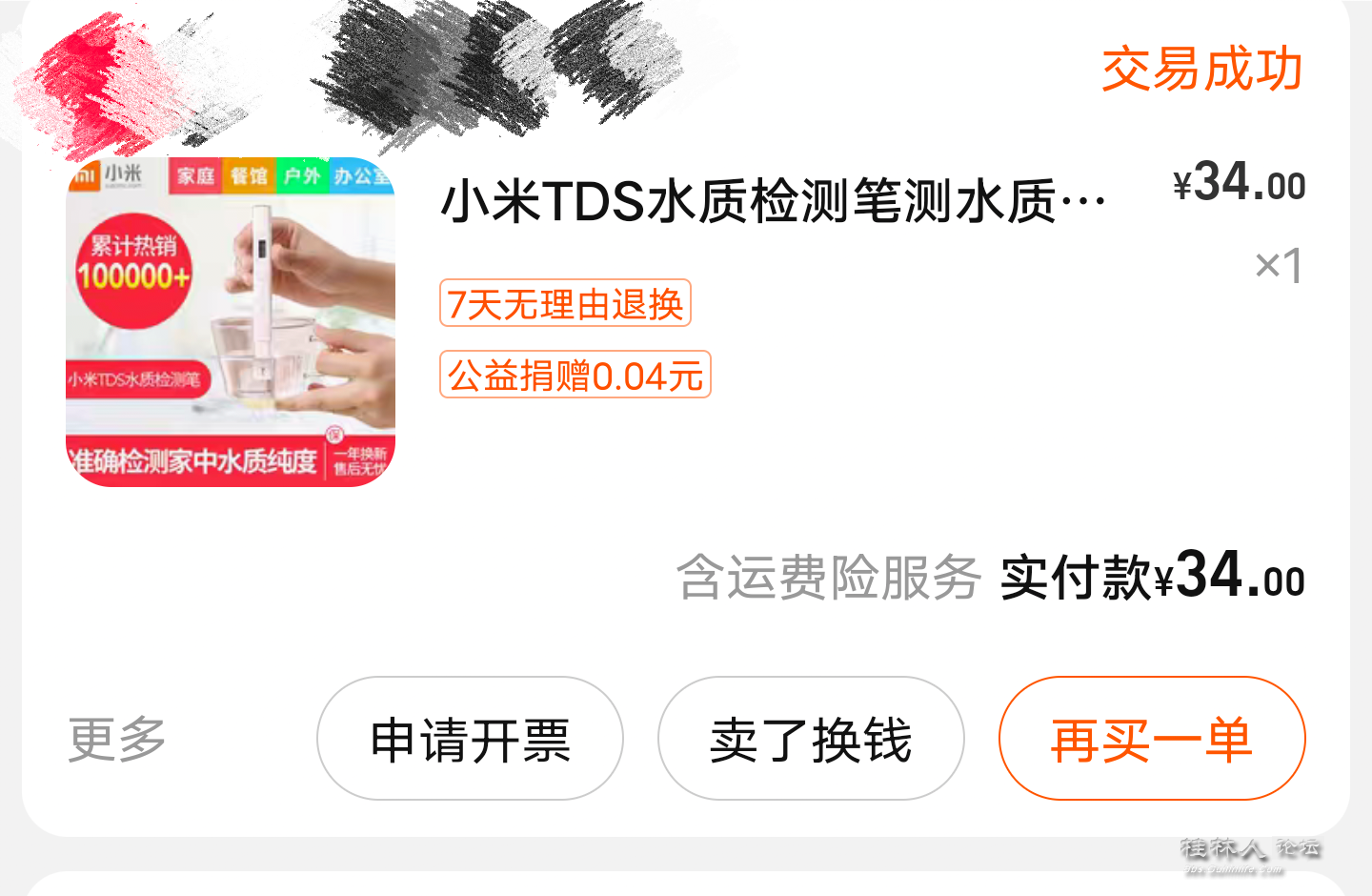Screen dimensions: 1372x896
Task: Tap the 卖了换钱 button
Action: pos(811,739)
